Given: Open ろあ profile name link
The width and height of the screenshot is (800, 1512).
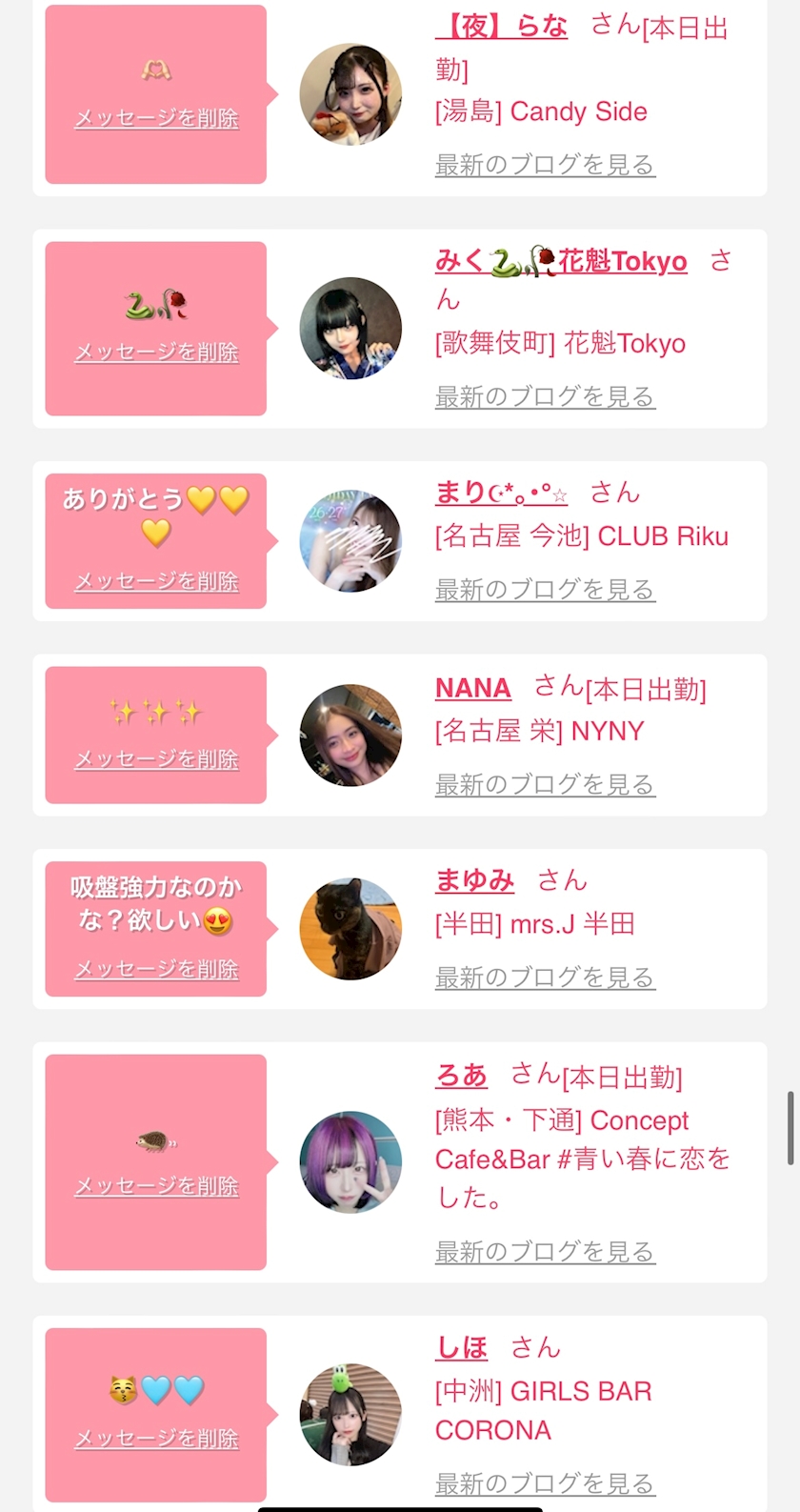Looking at the screenshot, I should coord(461,1076).
